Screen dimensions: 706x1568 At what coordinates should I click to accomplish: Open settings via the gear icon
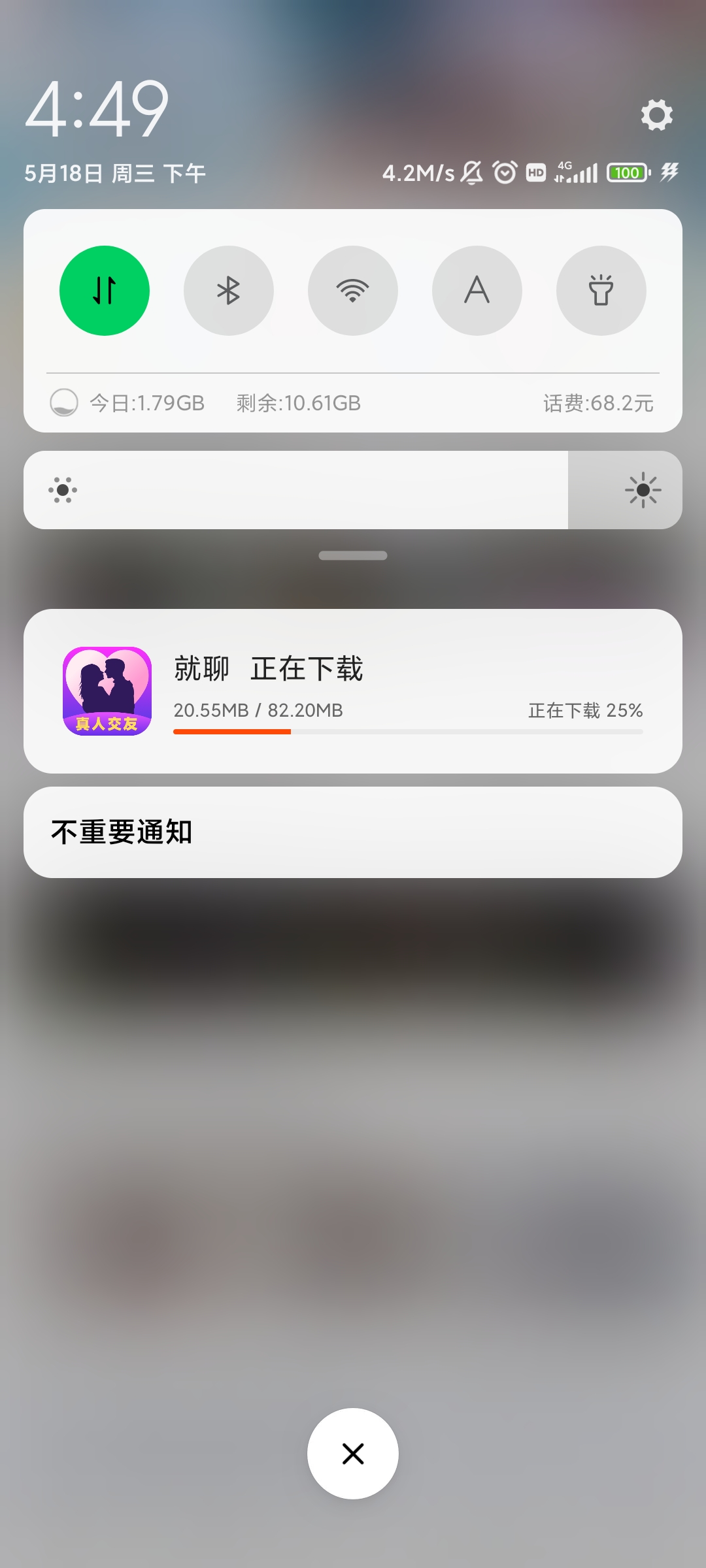point(656,115)
